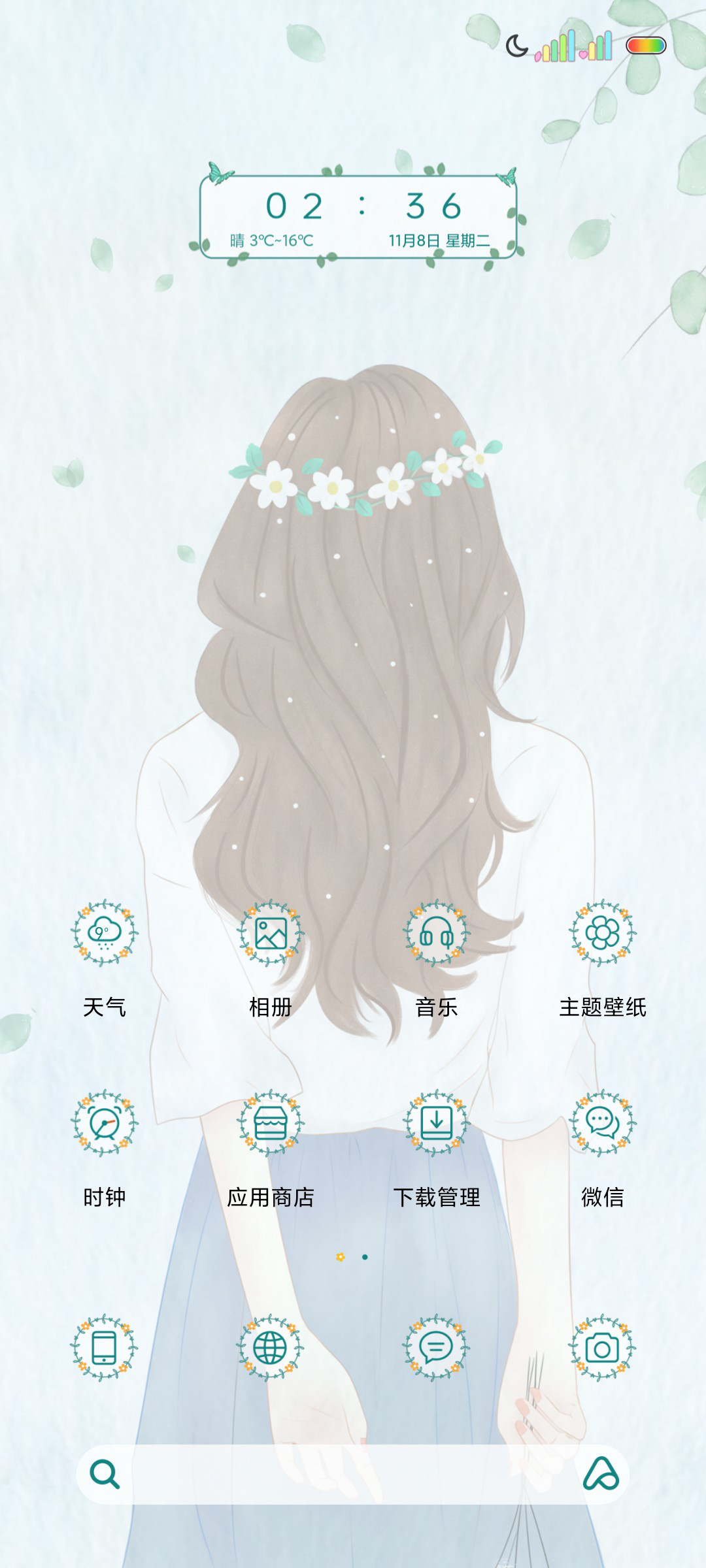This screenshot has width=706, height=1568.
Task: Open the phone dialer in the dock
Action: pyautogui.click(x=105, y=1348)
